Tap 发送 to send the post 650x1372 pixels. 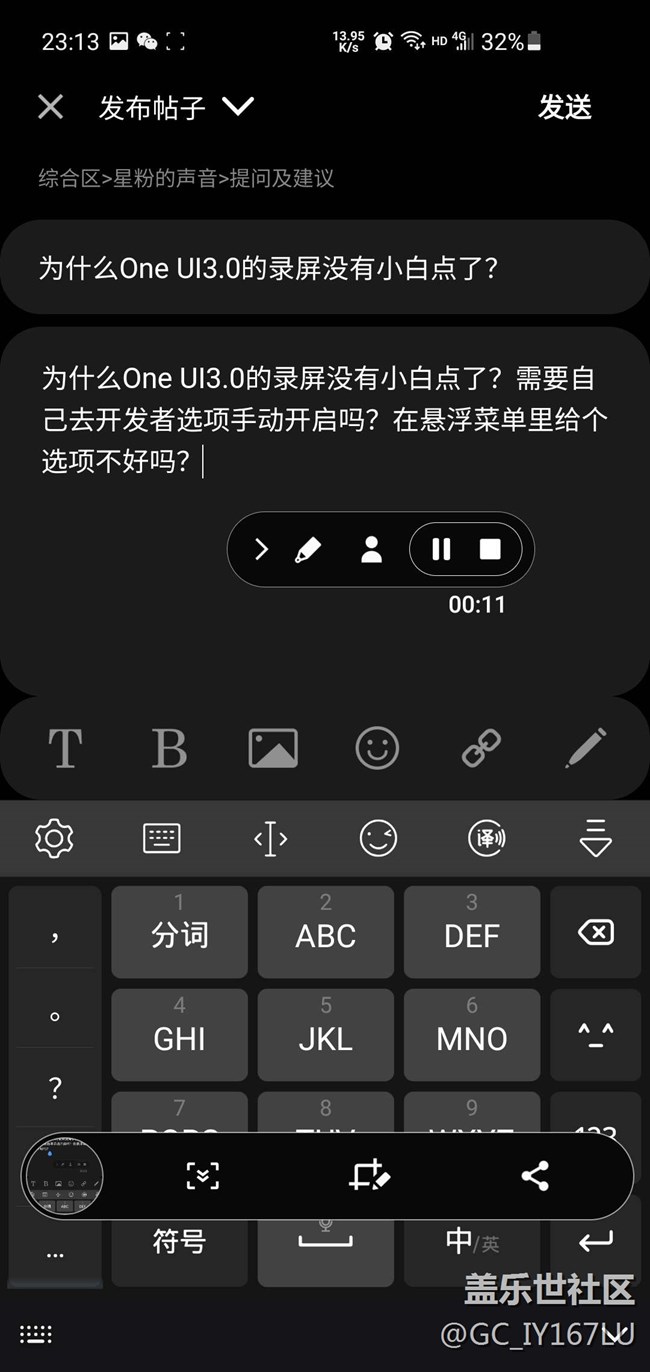(x=565, y=107)
